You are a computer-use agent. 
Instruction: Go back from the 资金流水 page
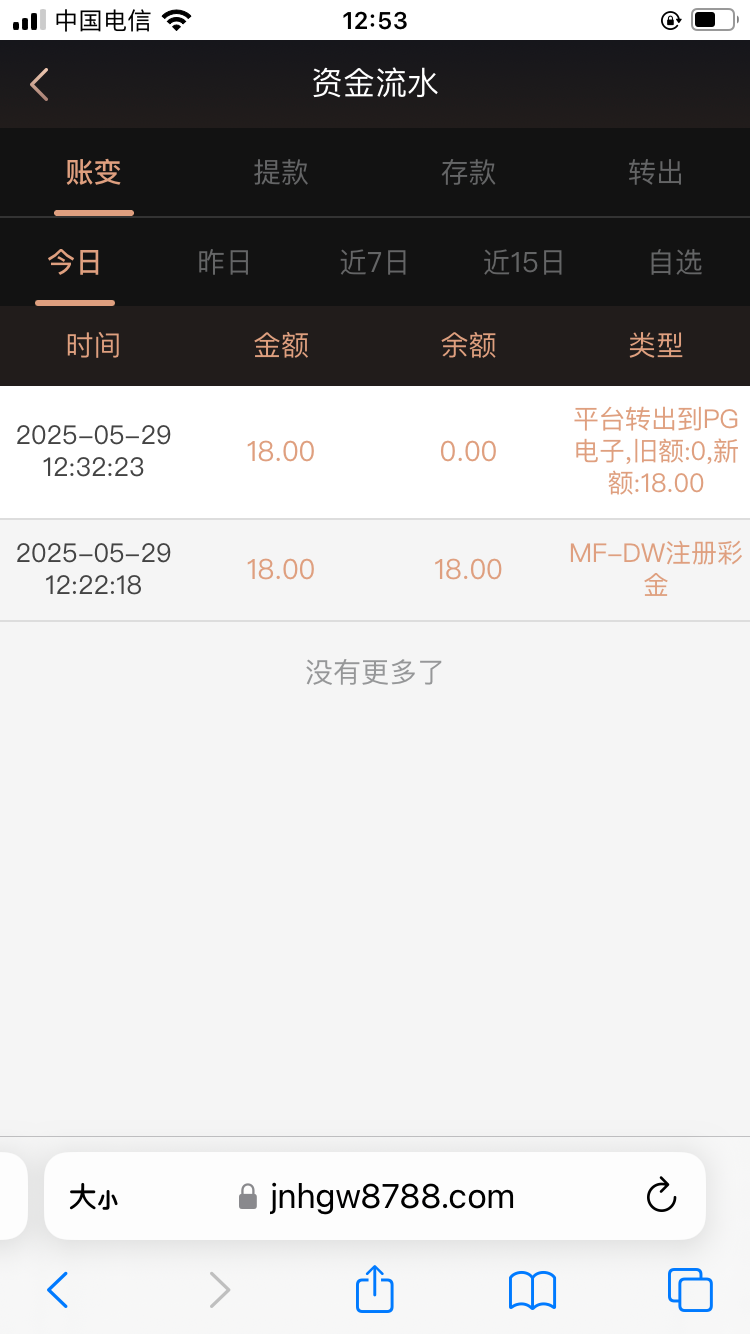[39, 85]
